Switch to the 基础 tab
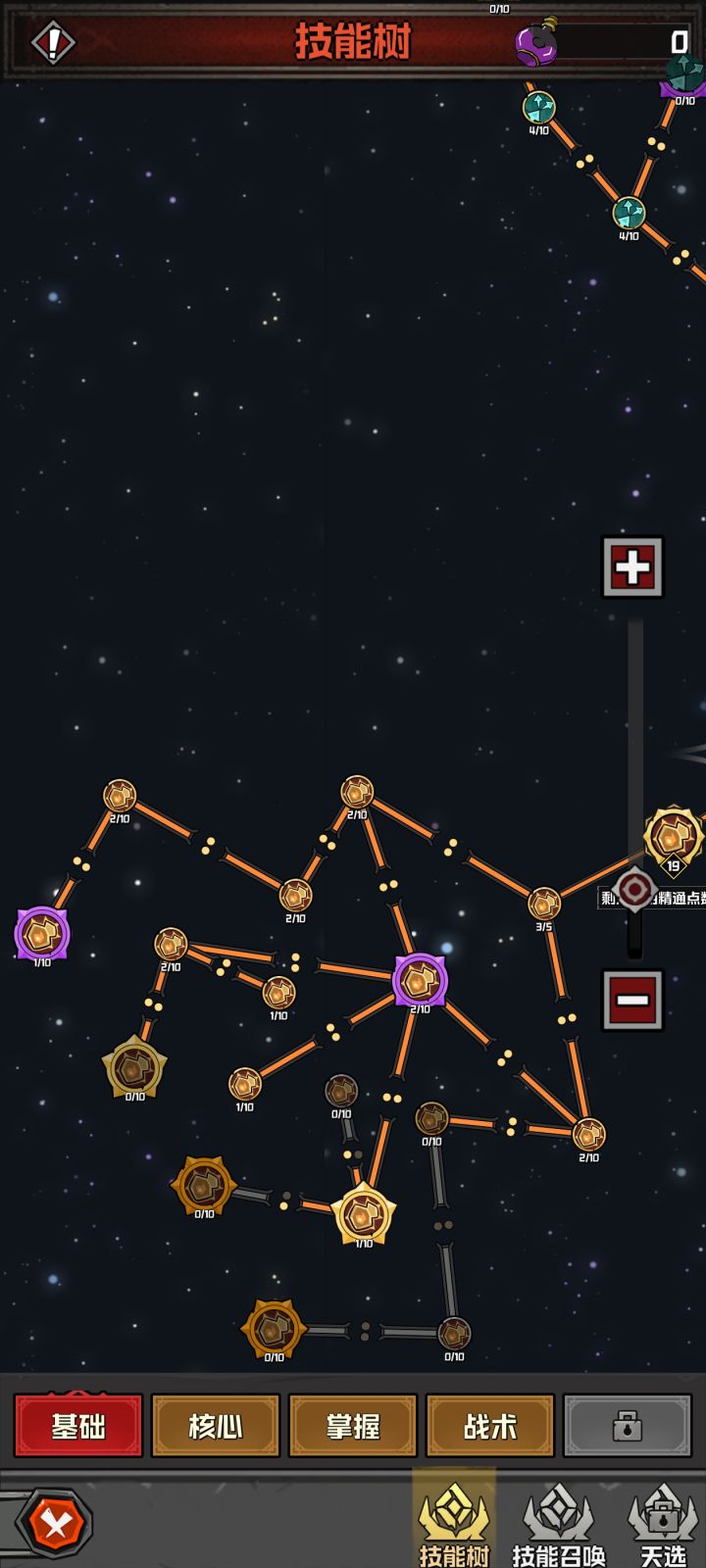The width and height of the screenshot is (706, 1568). tap(77, 1428)
